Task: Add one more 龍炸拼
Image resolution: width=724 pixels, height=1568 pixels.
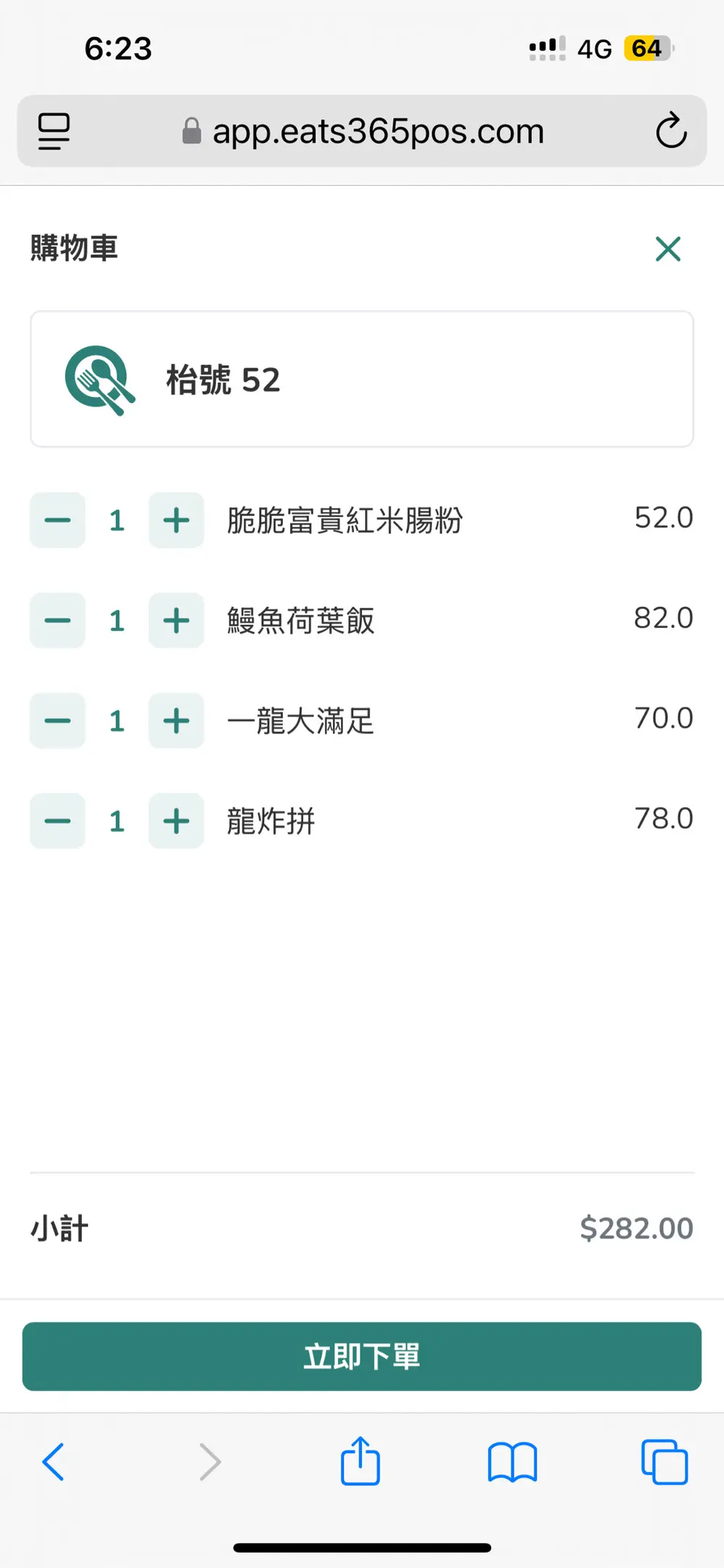Action: point(176,821)
